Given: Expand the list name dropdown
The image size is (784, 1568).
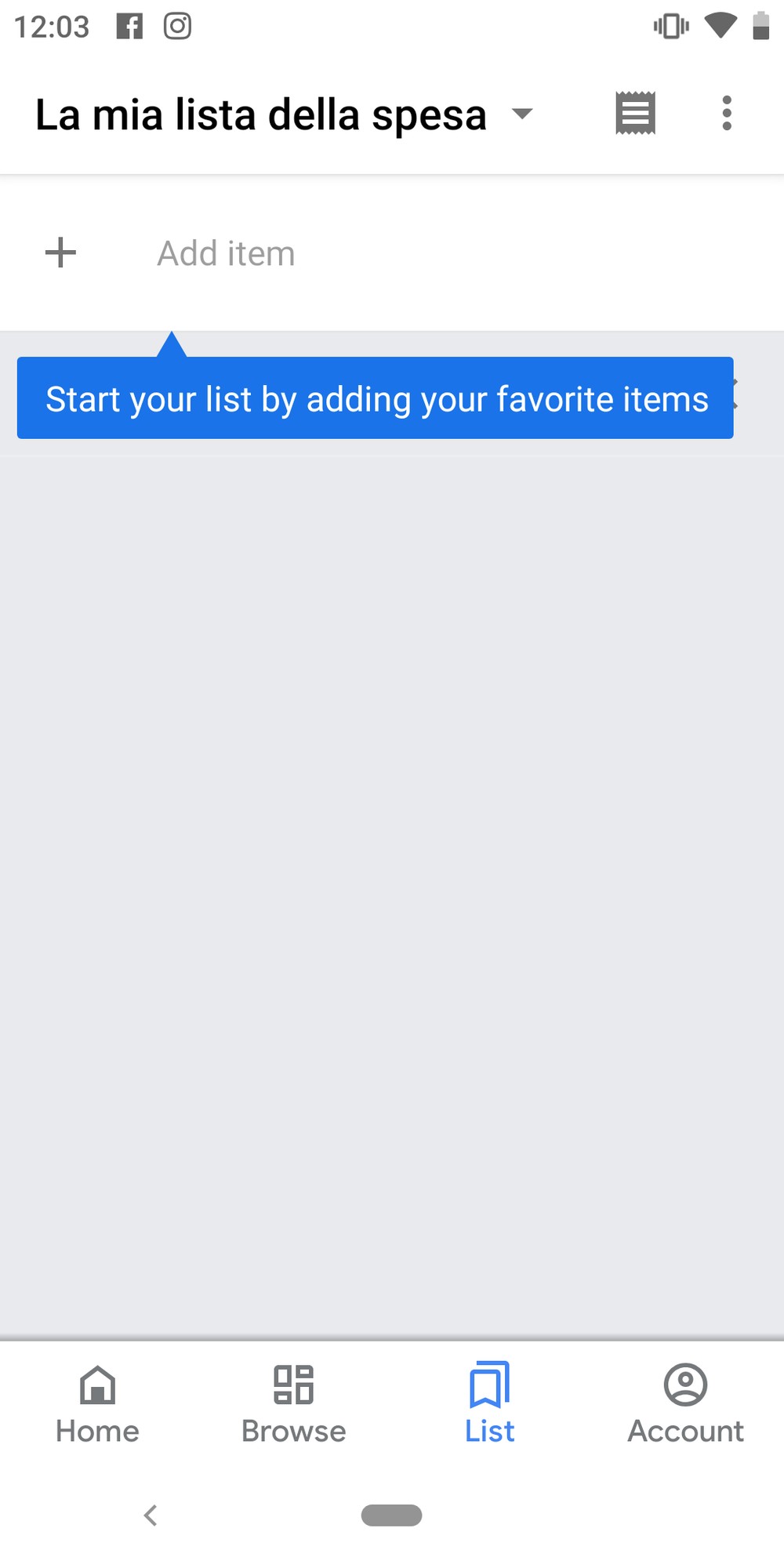Looking at the screenshot, I should tap(521, 114).
